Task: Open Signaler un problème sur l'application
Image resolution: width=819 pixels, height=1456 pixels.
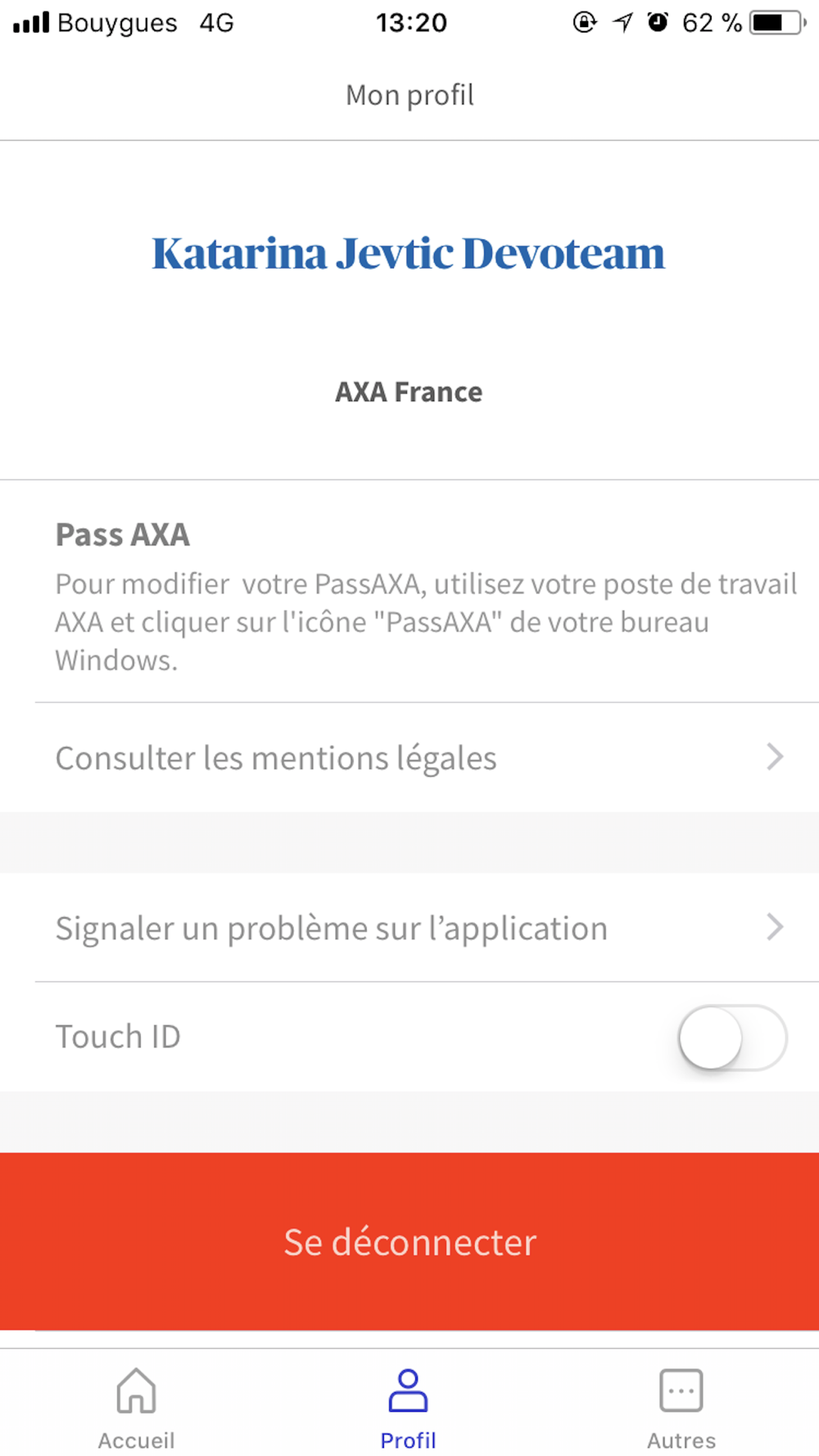Action: (409, 928)
